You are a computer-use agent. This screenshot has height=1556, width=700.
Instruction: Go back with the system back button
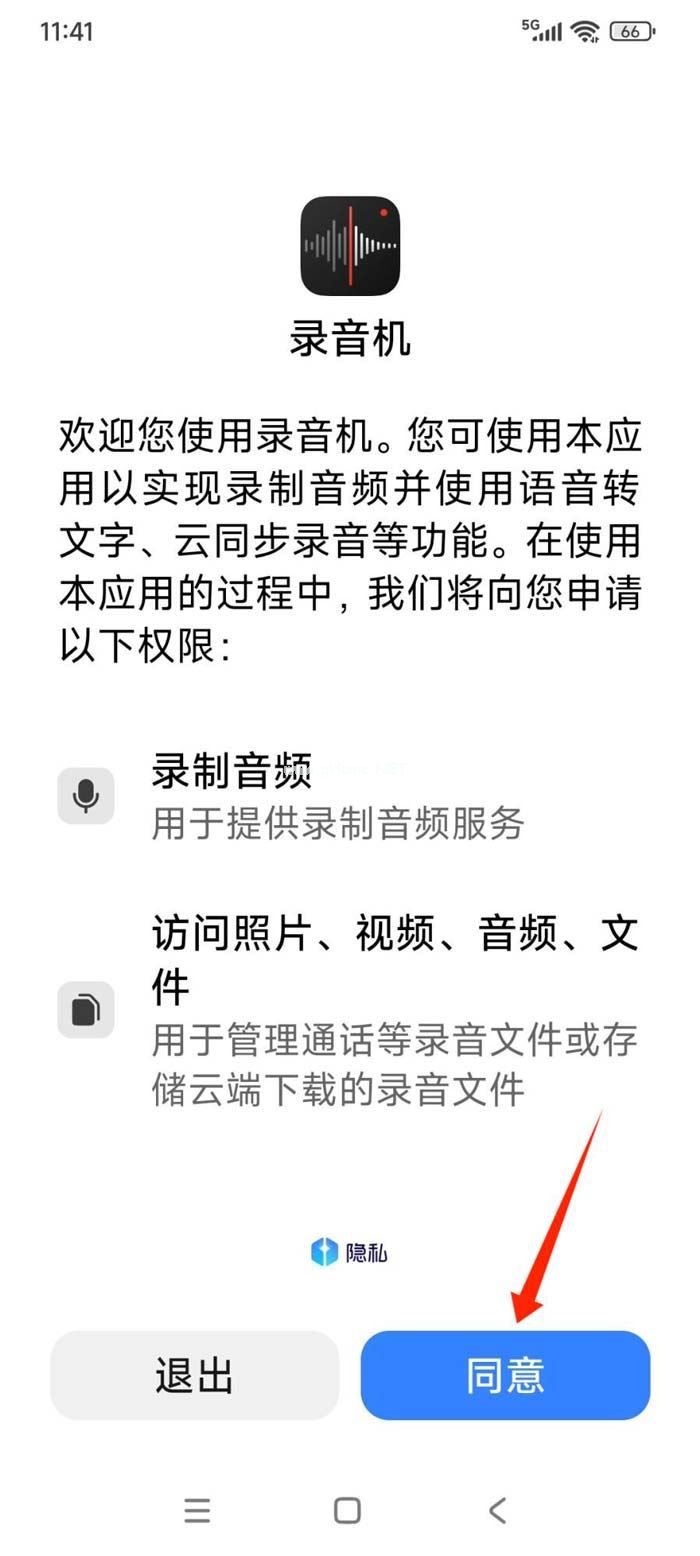tap(497, 1509)
